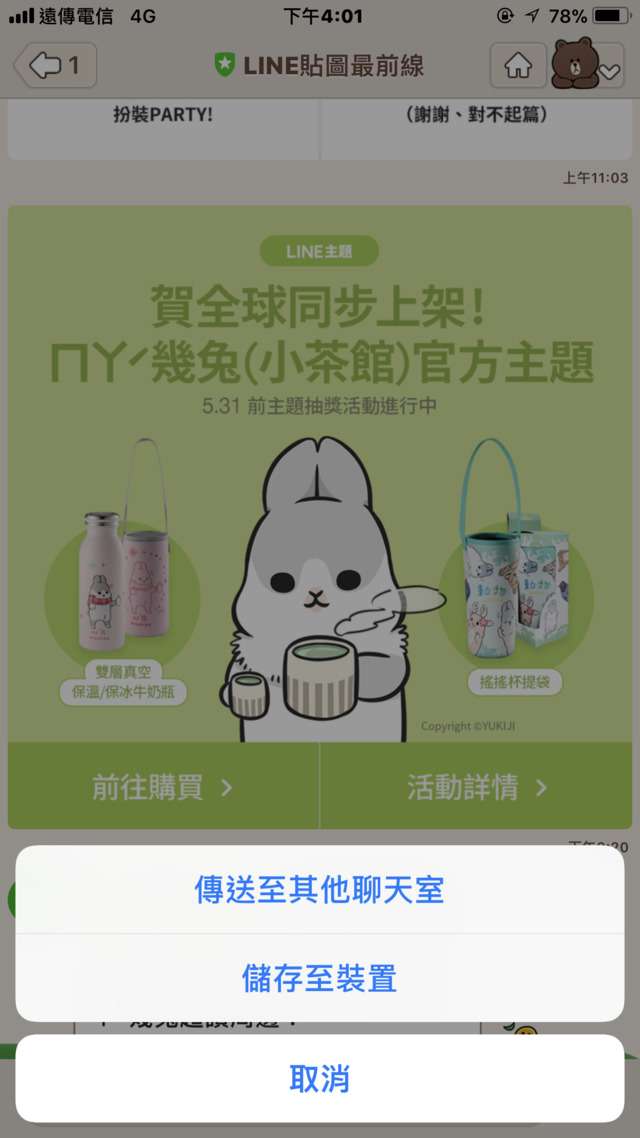The width and height of the screenshot is (640, 1138).
Task: Choose 儲存至裝置 to save image
Action: point(319,978)
